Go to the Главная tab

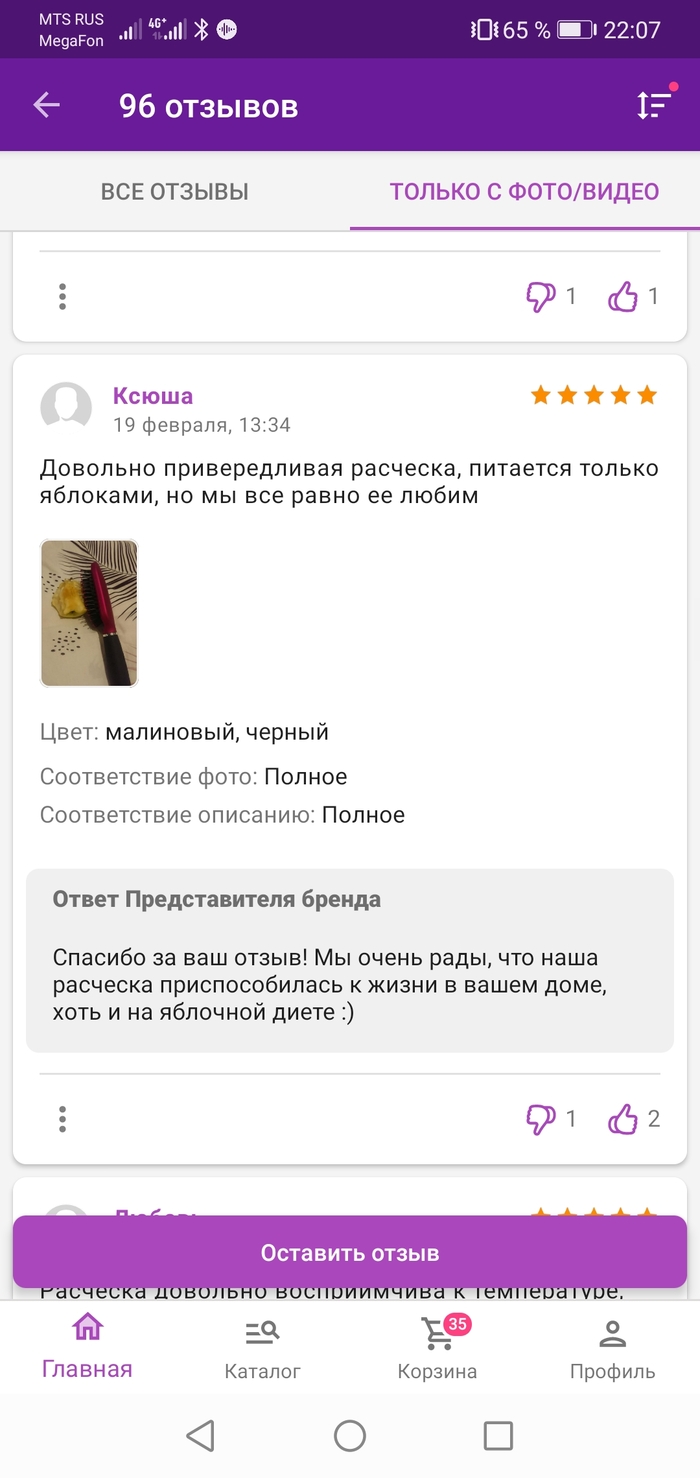tap(87, 1348)
